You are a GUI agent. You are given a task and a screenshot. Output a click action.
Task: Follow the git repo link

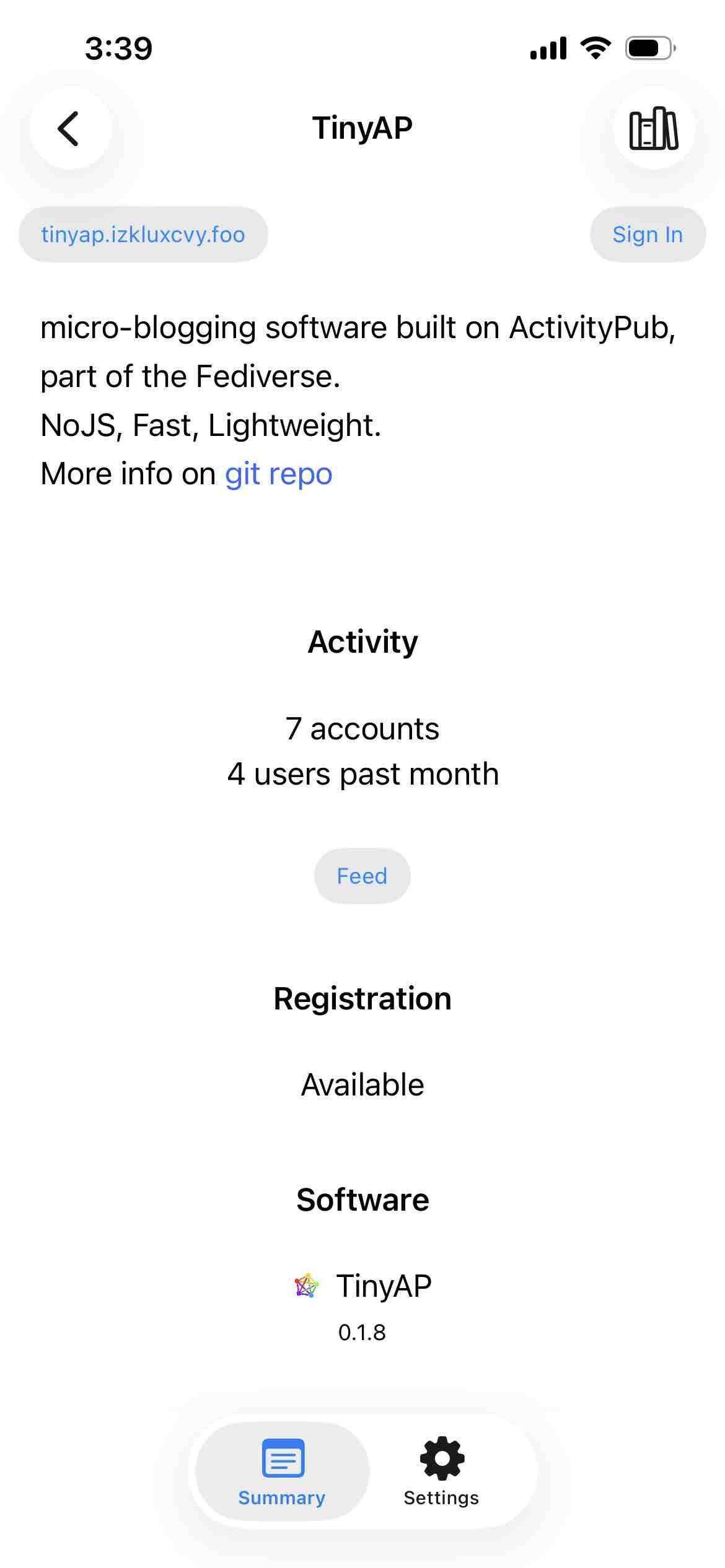pyautogui.click(x=279, y=474)
